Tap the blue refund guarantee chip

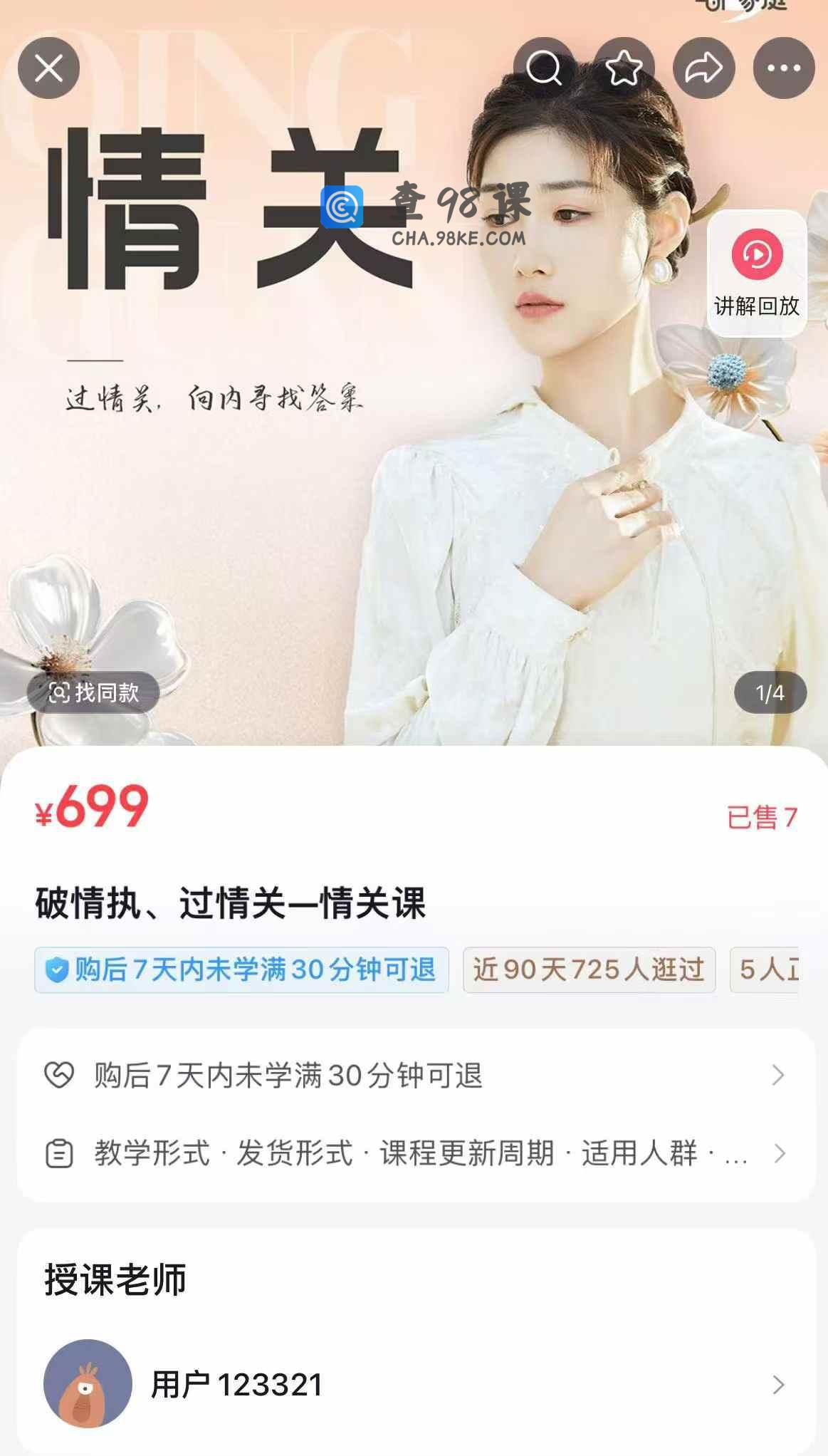pyautogui.click(x=241, y=970)
